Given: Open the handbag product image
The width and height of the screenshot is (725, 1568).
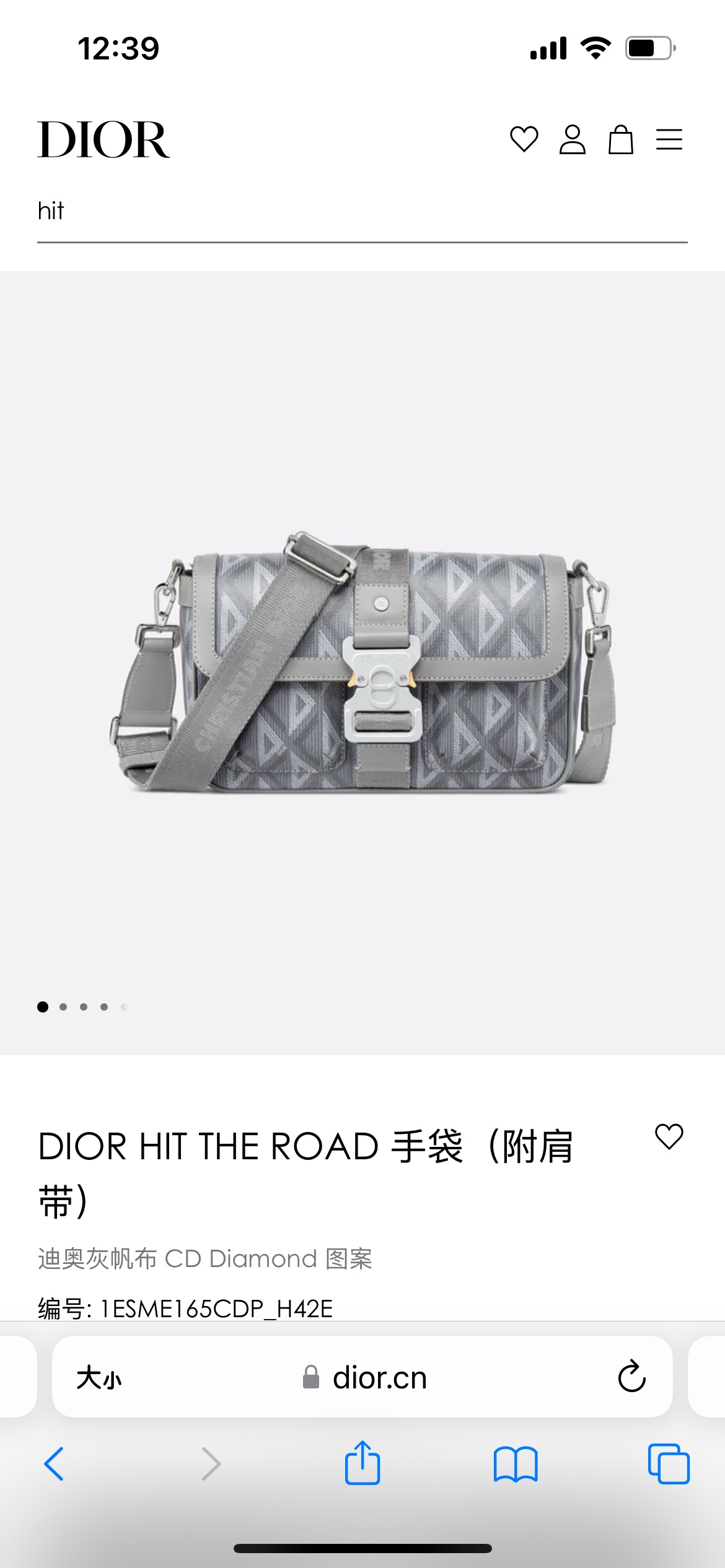Looking at the screenshot, I should coord(362,661).
